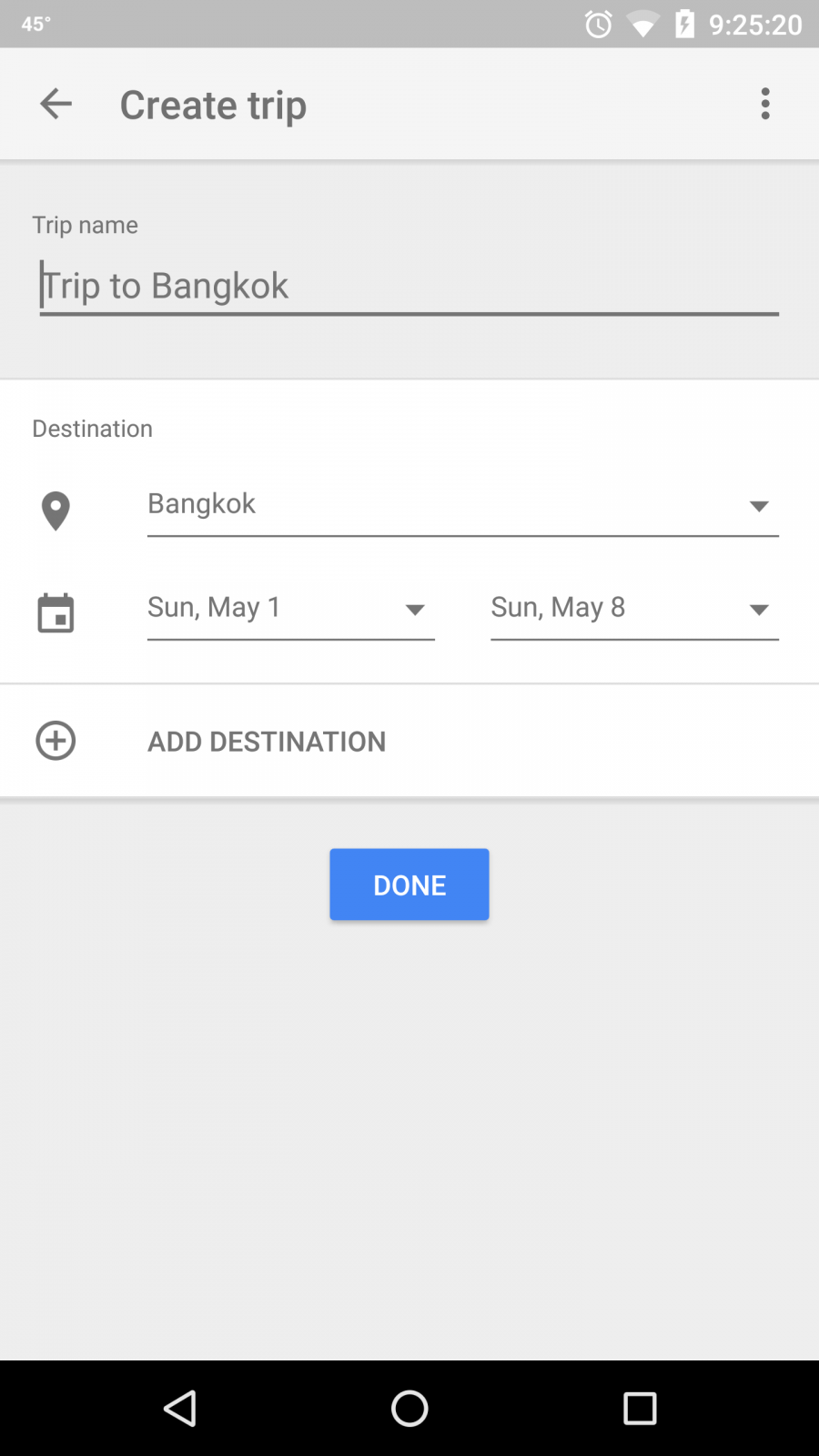Confirm the trip with the Done button
The image size is (819, 1456).
(409, 885)
